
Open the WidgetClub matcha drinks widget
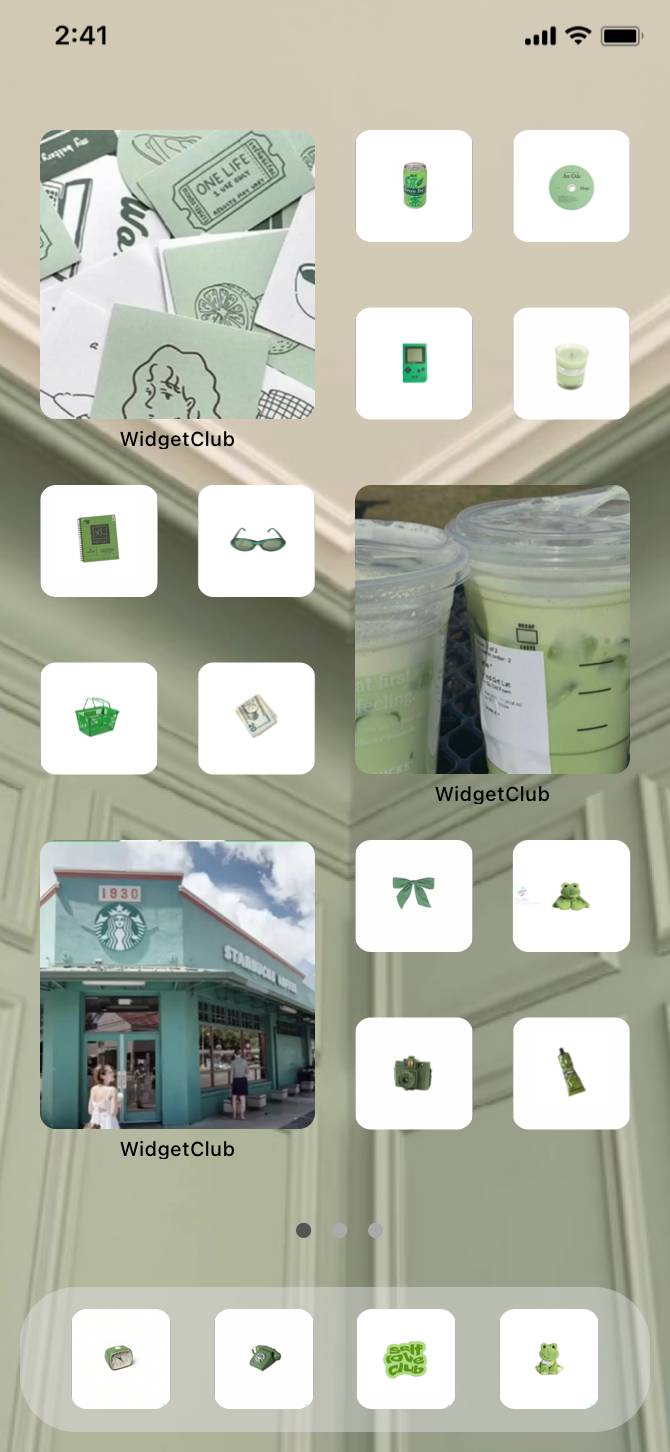(492, 629)
